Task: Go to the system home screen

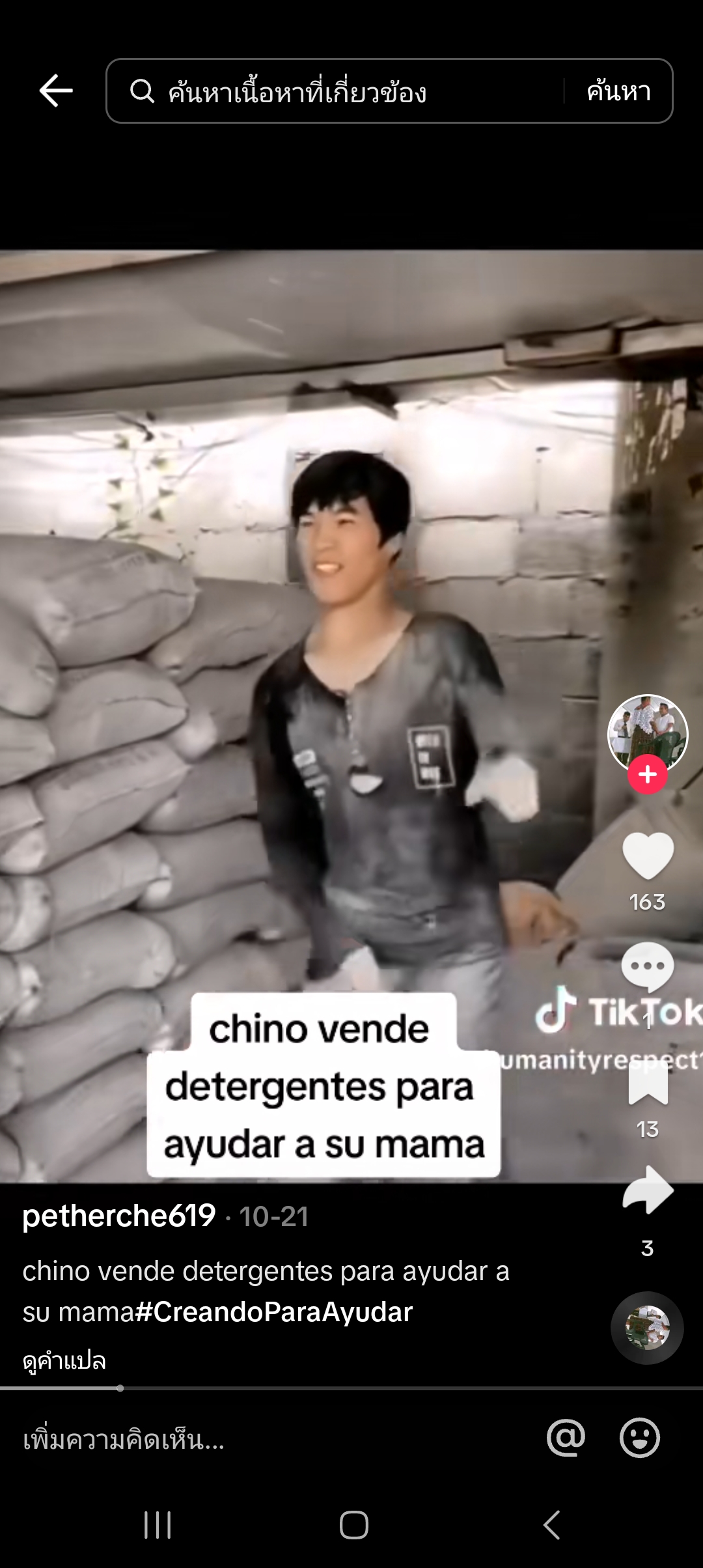Action: (x=353, y=1525)
